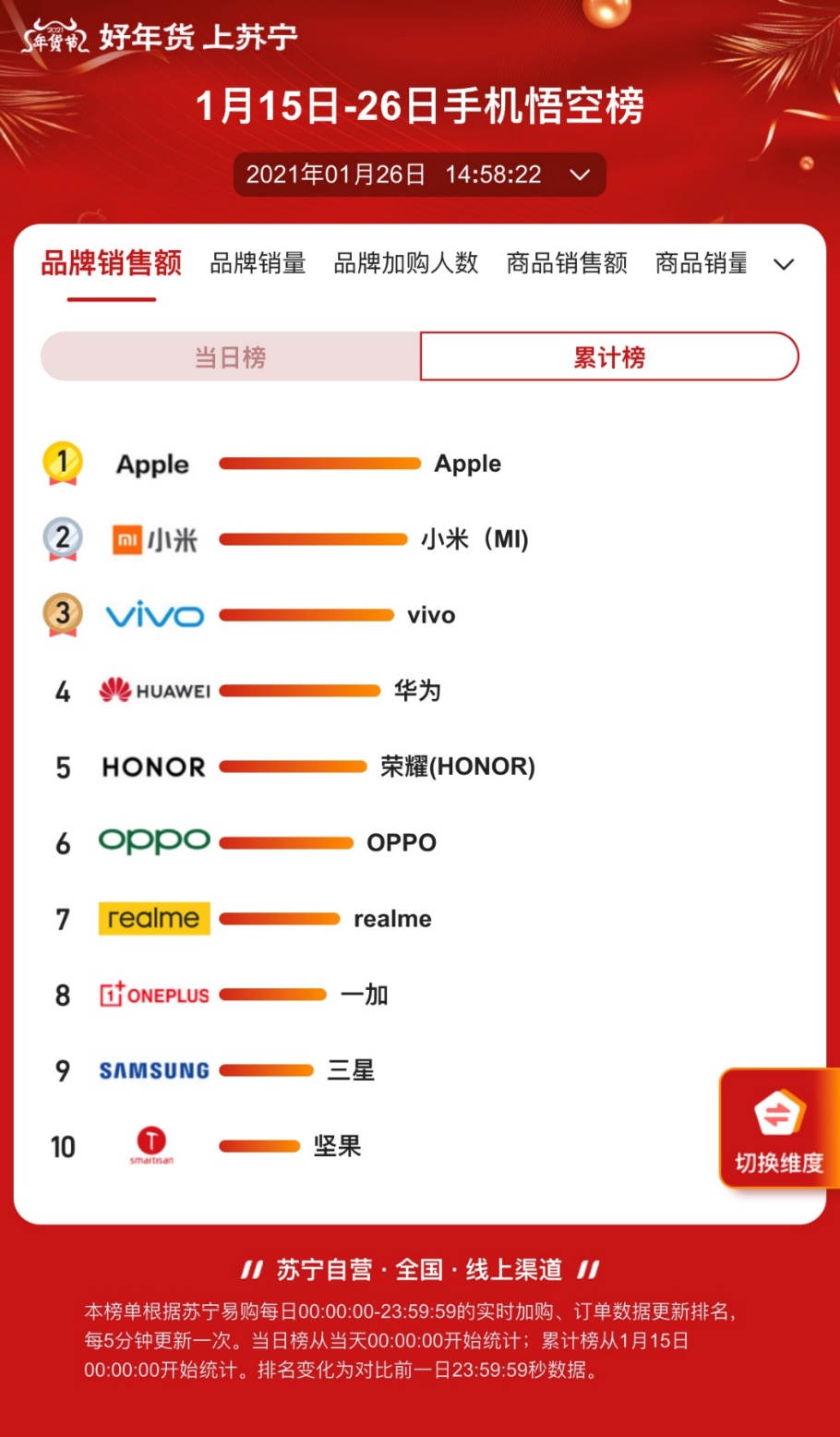This screenshot has height=1437, width=840.
Task: Select the 品牌销售额 tab
Action: [112, 263]
